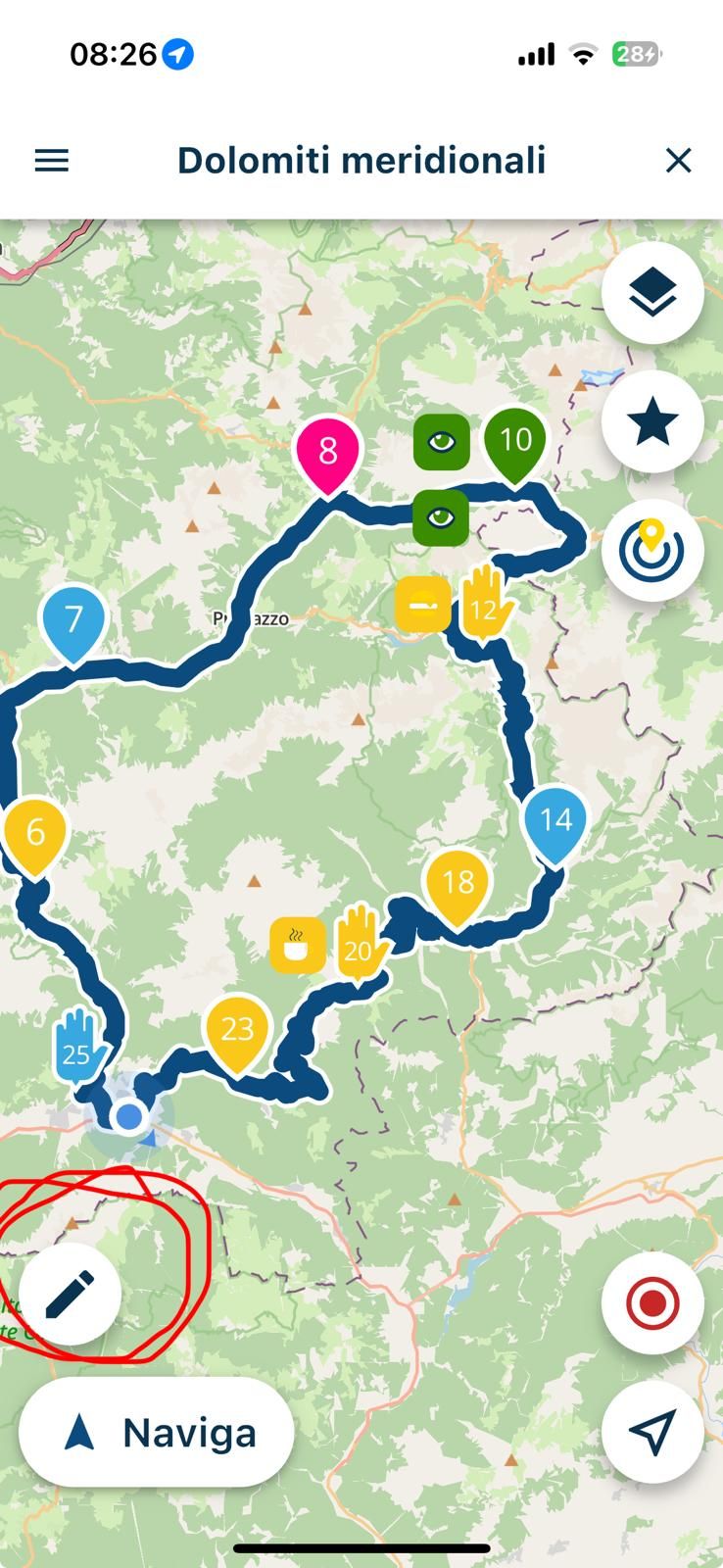Image resolution: width=723 pixels, height=1568 pixels.
Task: Open favorites star button
Action: (x=652, y=422)
